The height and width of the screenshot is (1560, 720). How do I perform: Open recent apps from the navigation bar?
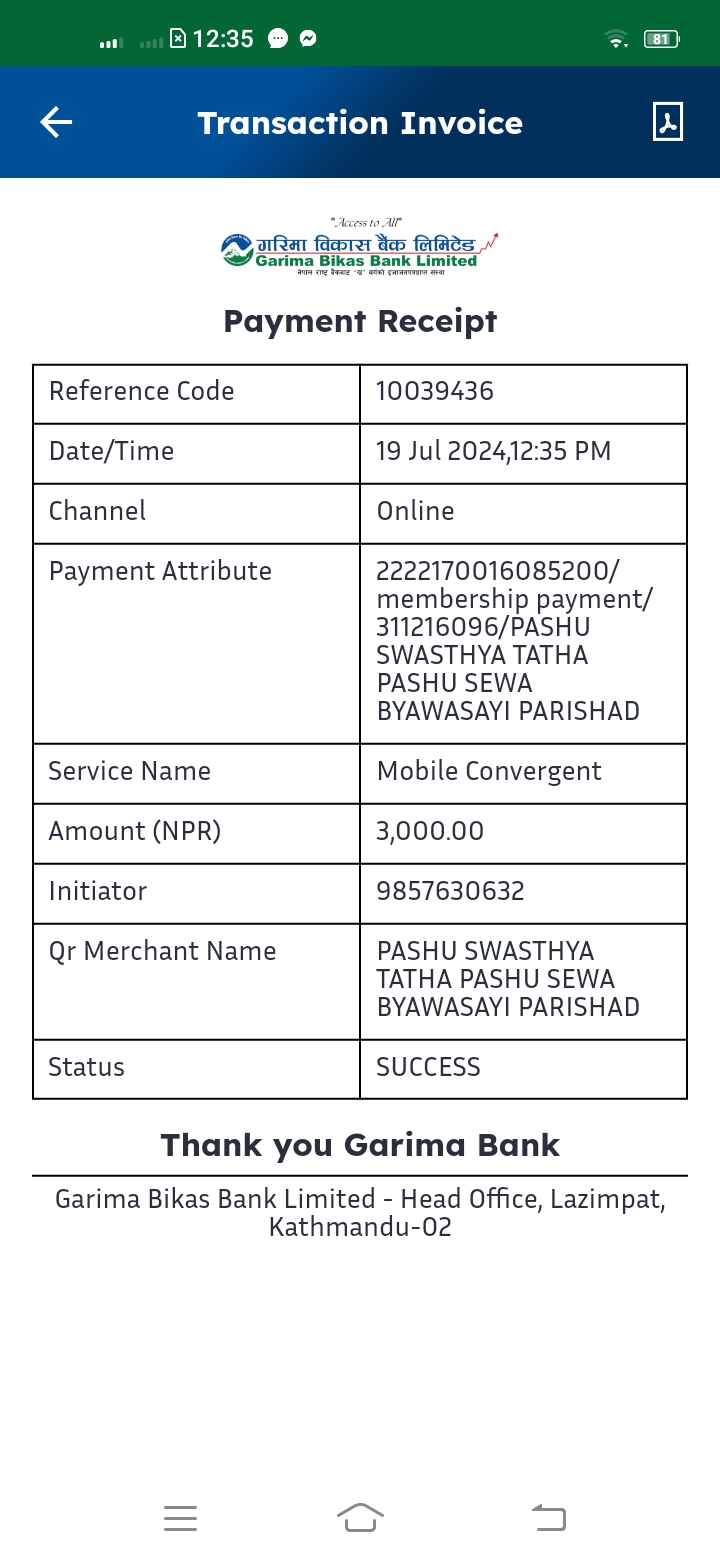tap(180, 1518)
